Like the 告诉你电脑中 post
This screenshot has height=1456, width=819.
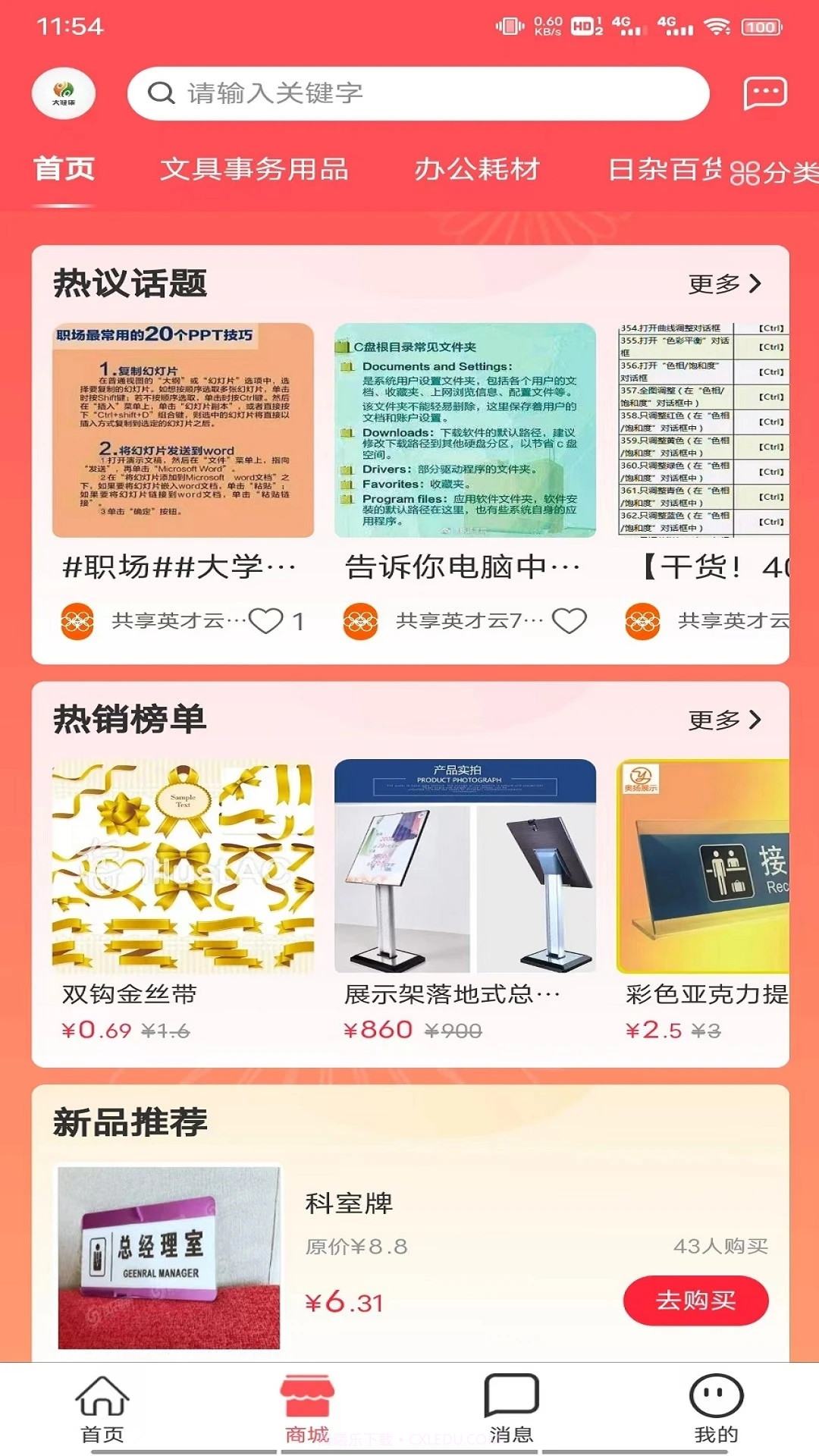click(569, 621)
